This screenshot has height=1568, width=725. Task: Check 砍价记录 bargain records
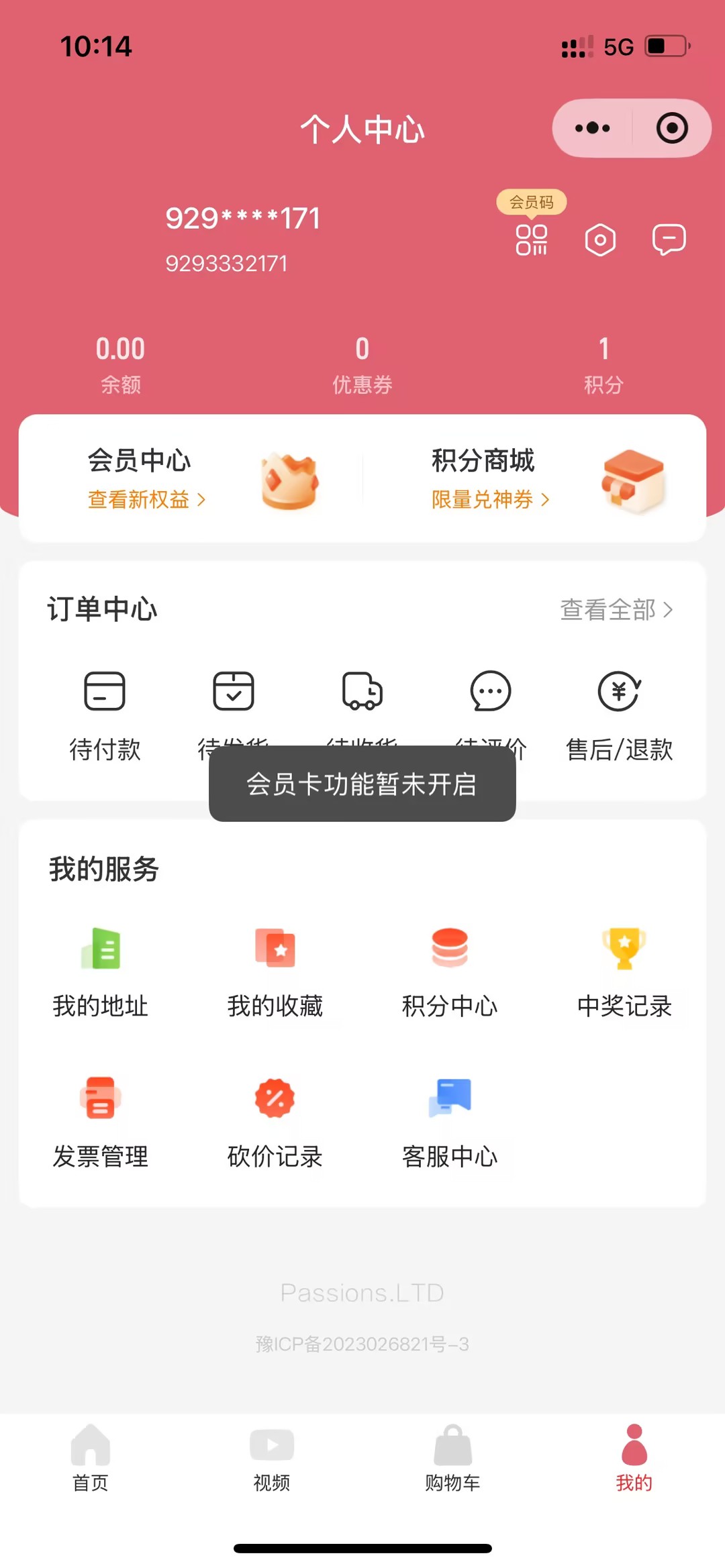[x=275, y=1122]
